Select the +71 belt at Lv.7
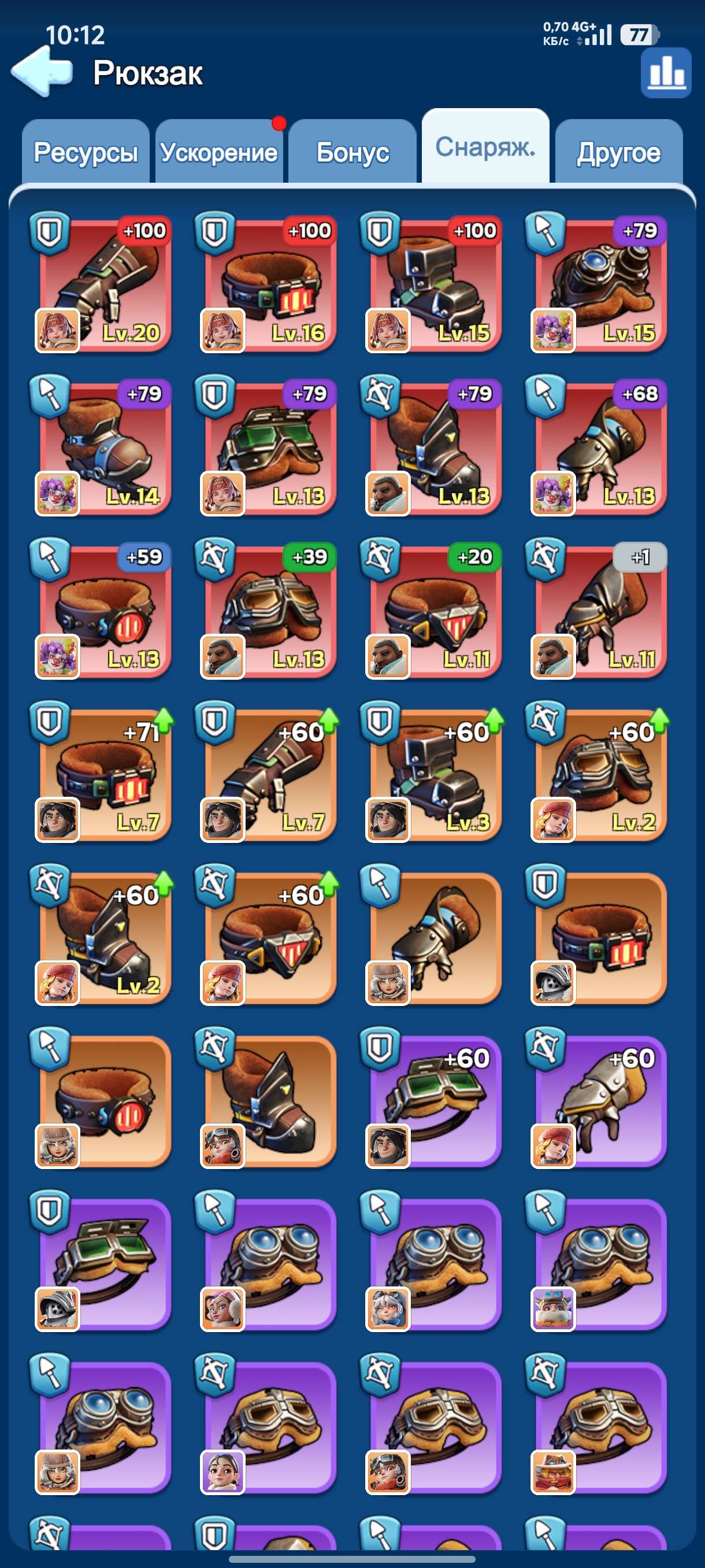Viewport: 705px width, 1568px height. 101,772
